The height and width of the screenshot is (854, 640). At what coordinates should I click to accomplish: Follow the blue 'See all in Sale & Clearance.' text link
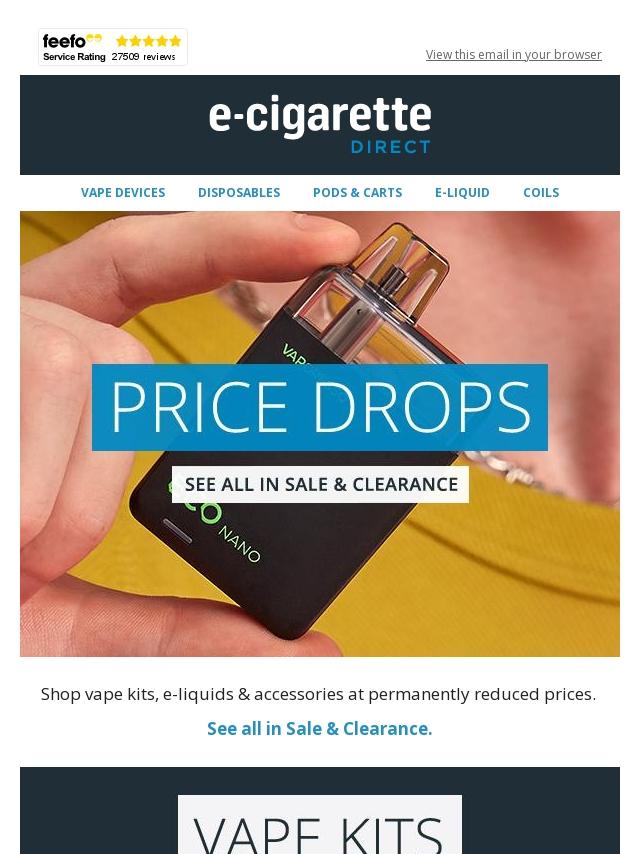320,728
